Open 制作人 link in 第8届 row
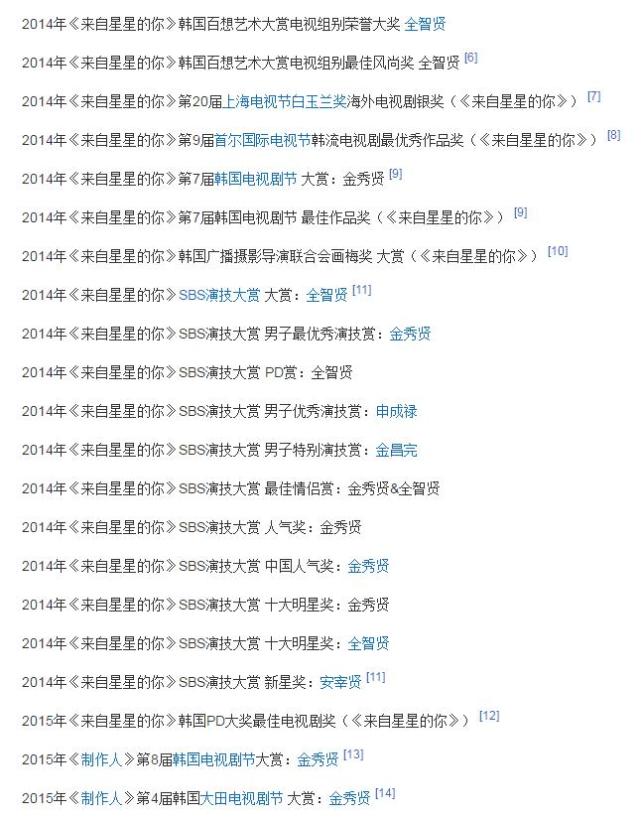641x818 pixels. 101,760
